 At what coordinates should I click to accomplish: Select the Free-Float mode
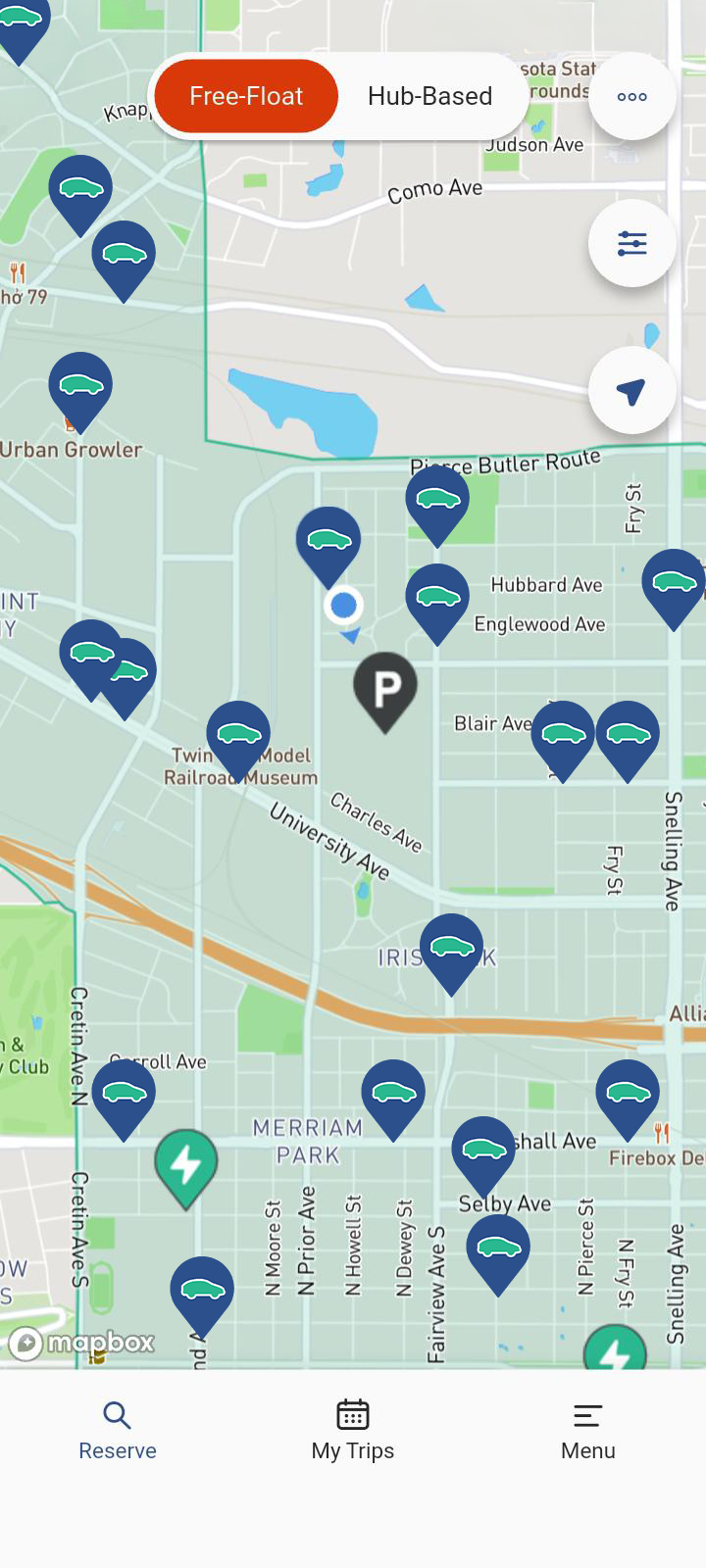coord(246,96)
